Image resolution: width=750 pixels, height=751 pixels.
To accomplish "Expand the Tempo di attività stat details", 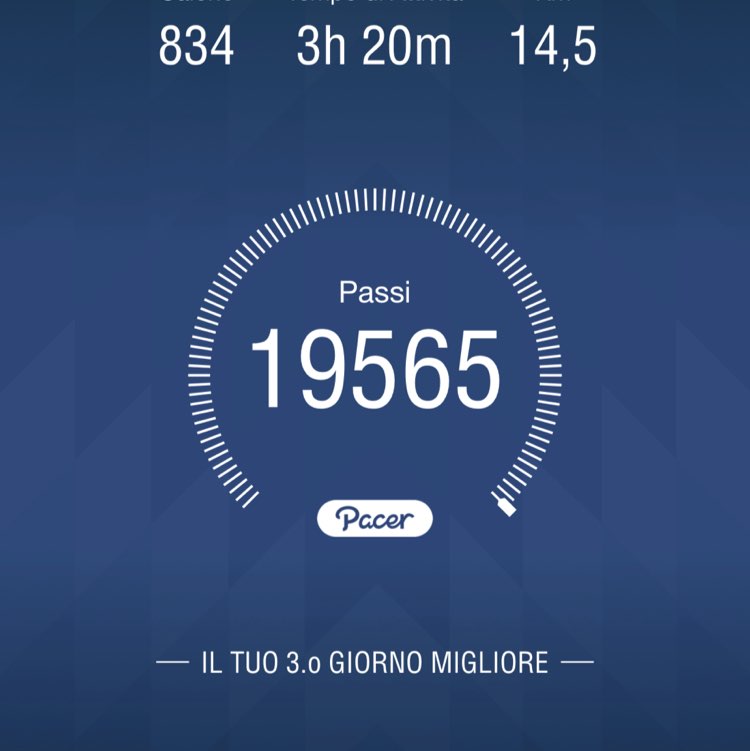I will (374, 44).
